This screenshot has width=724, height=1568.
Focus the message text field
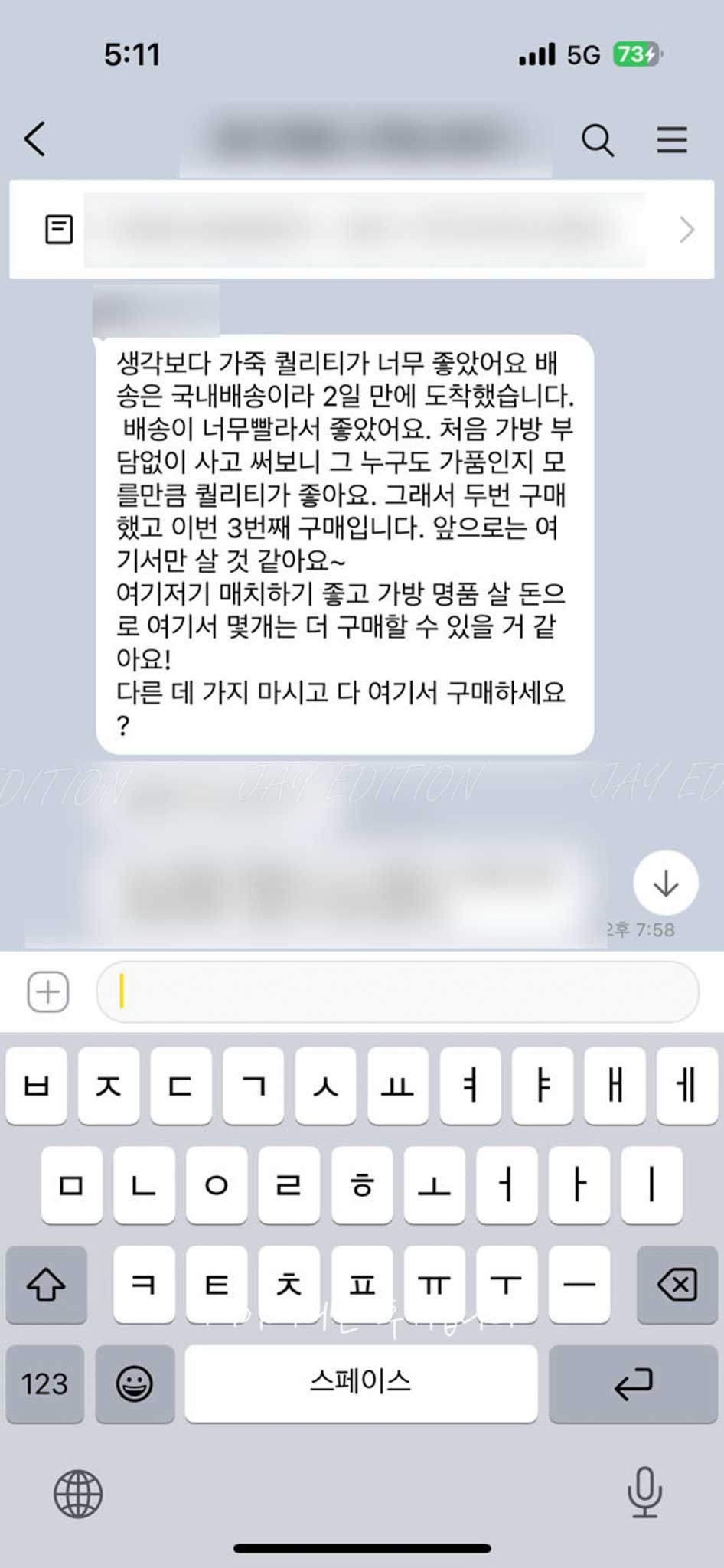(398, 992)
